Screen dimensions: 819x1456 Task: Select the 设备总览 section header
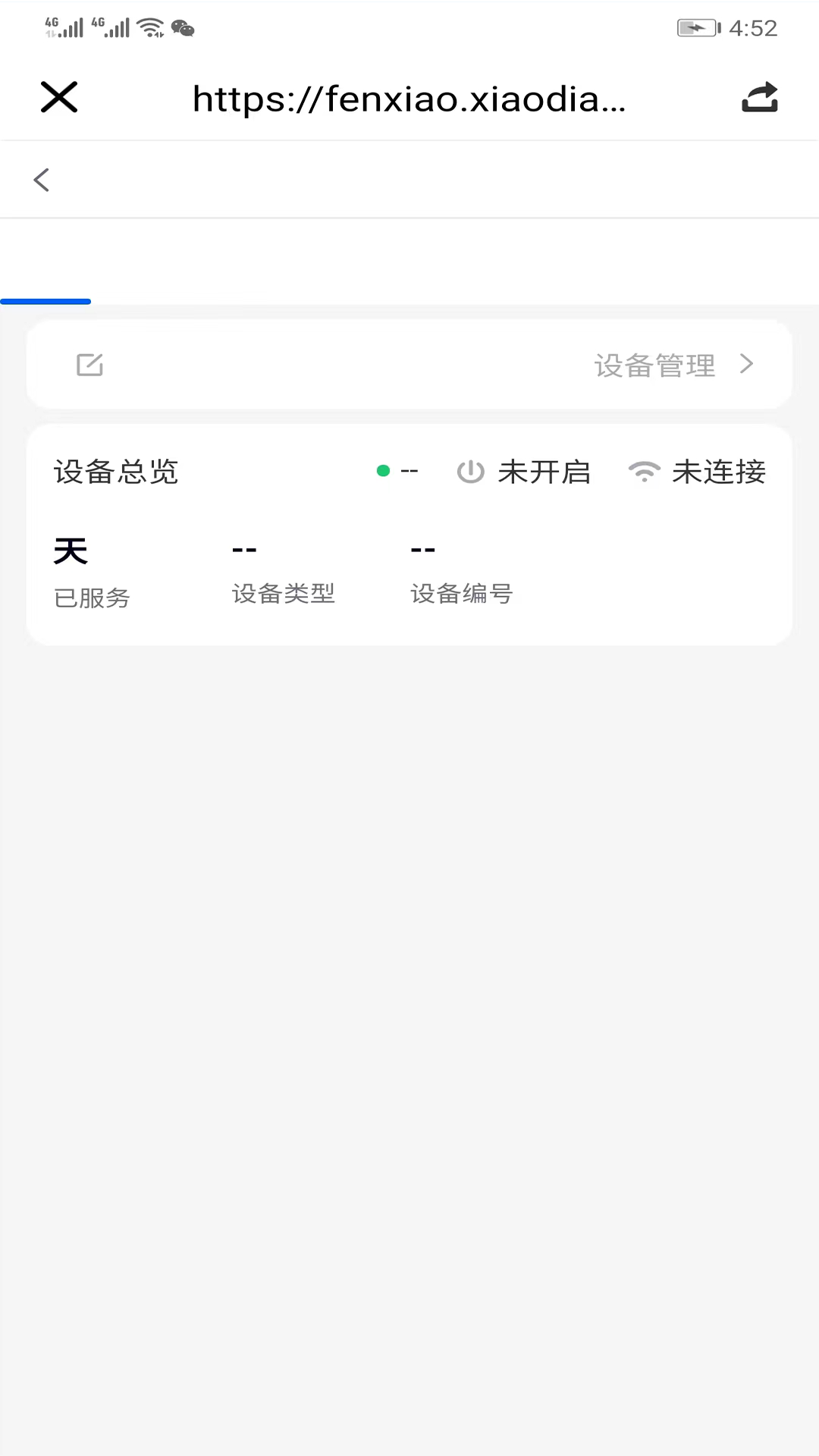[115, 472]
